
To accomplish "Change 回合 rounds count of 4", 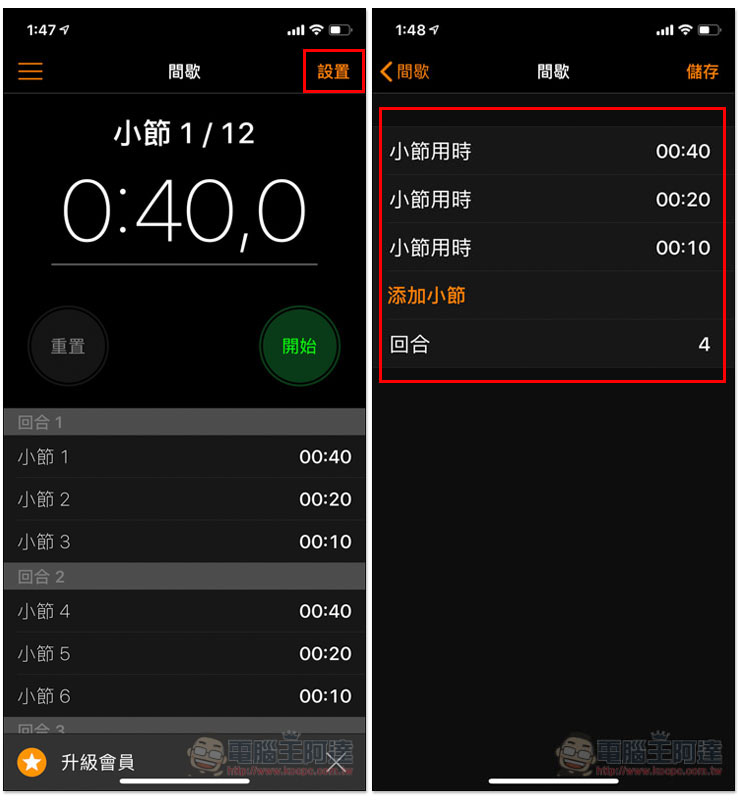I will 550,344.
